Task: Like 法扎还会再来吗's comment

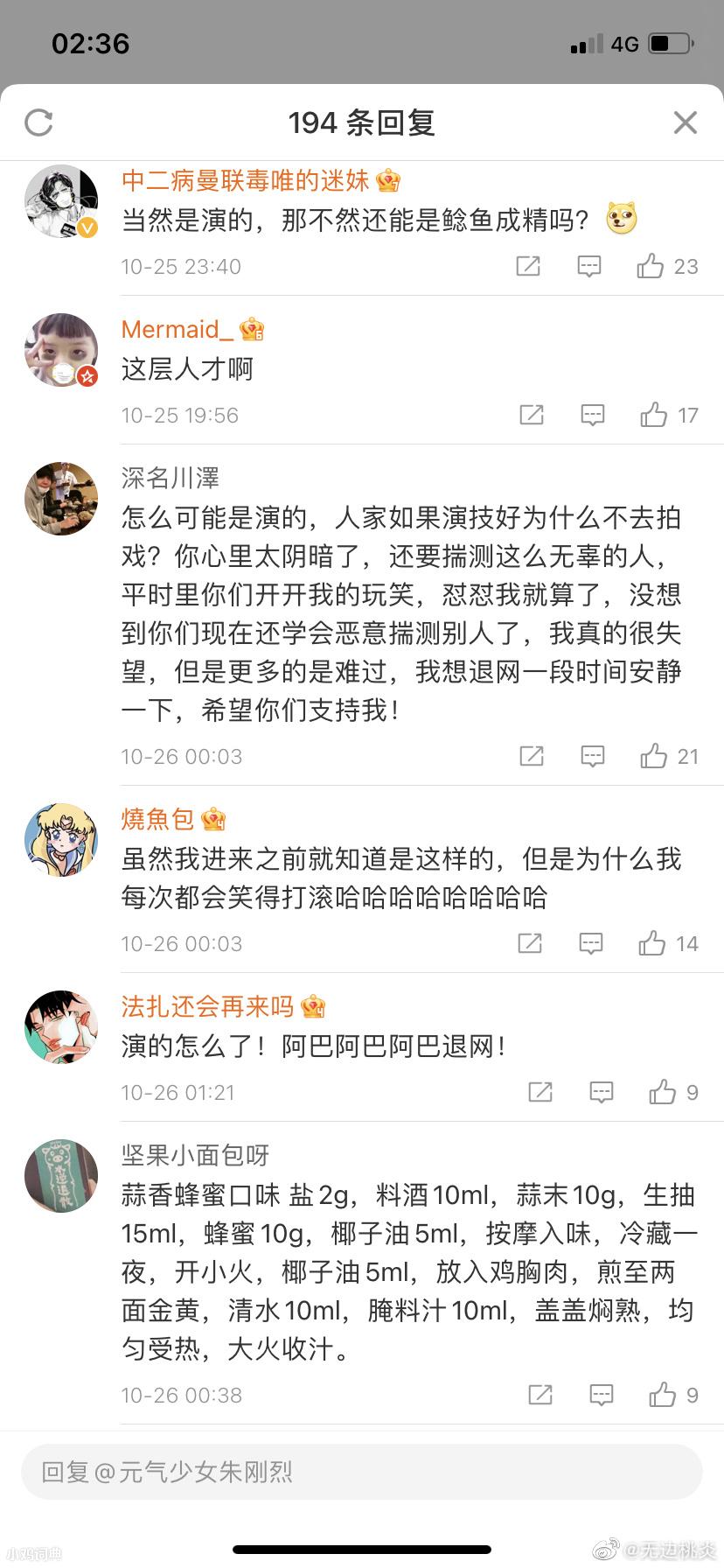Action: click(663, 1092)
